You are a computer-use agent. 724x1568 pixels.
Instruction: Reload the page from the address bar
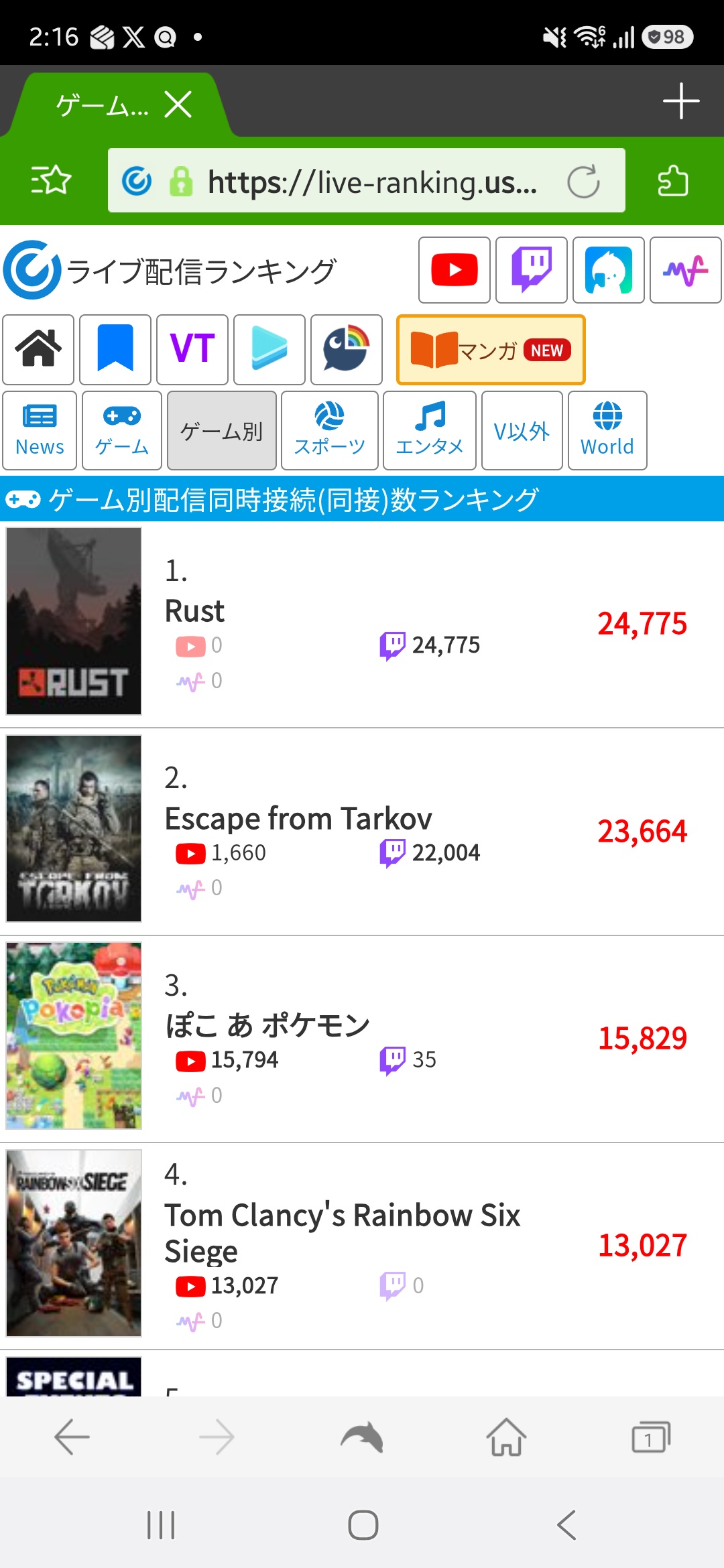583,182
